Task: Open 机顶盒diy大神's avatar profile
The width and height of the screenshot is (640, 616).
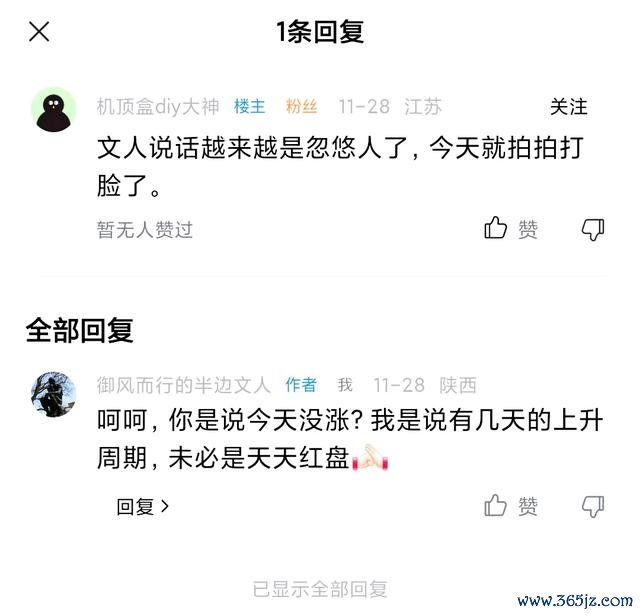Action: (x=53, y=109)
